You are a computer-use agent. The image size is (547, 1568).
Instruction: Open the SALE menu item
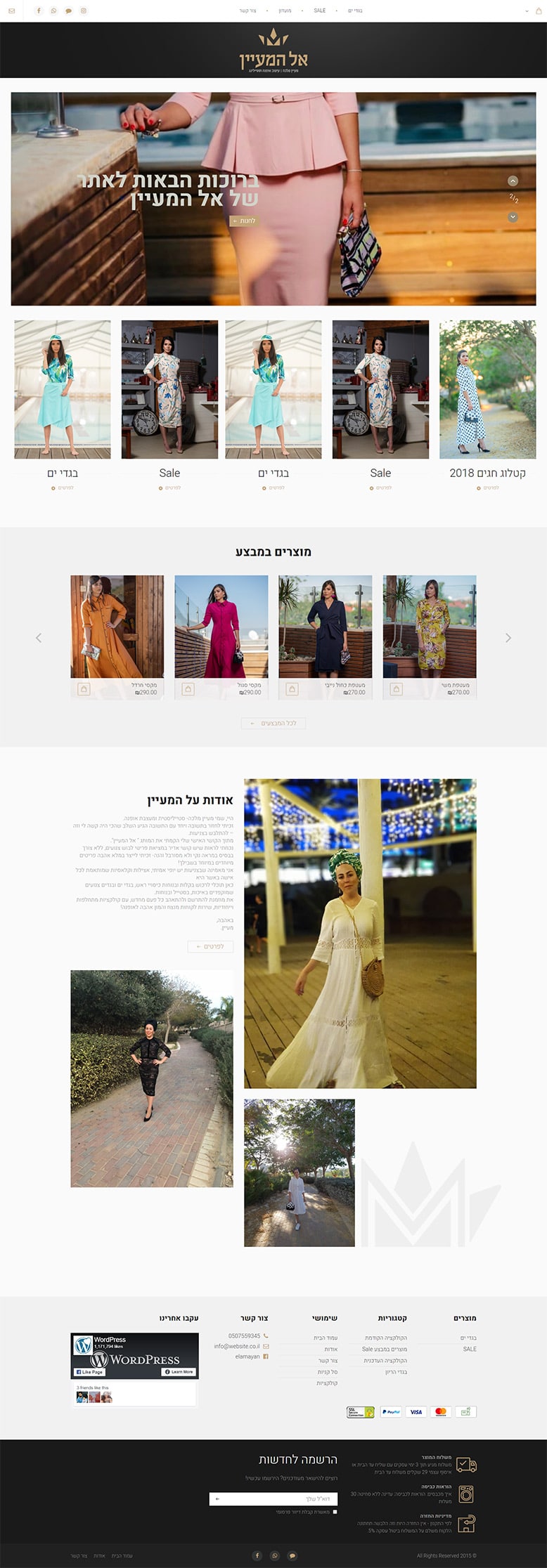[x=320, y=11]
